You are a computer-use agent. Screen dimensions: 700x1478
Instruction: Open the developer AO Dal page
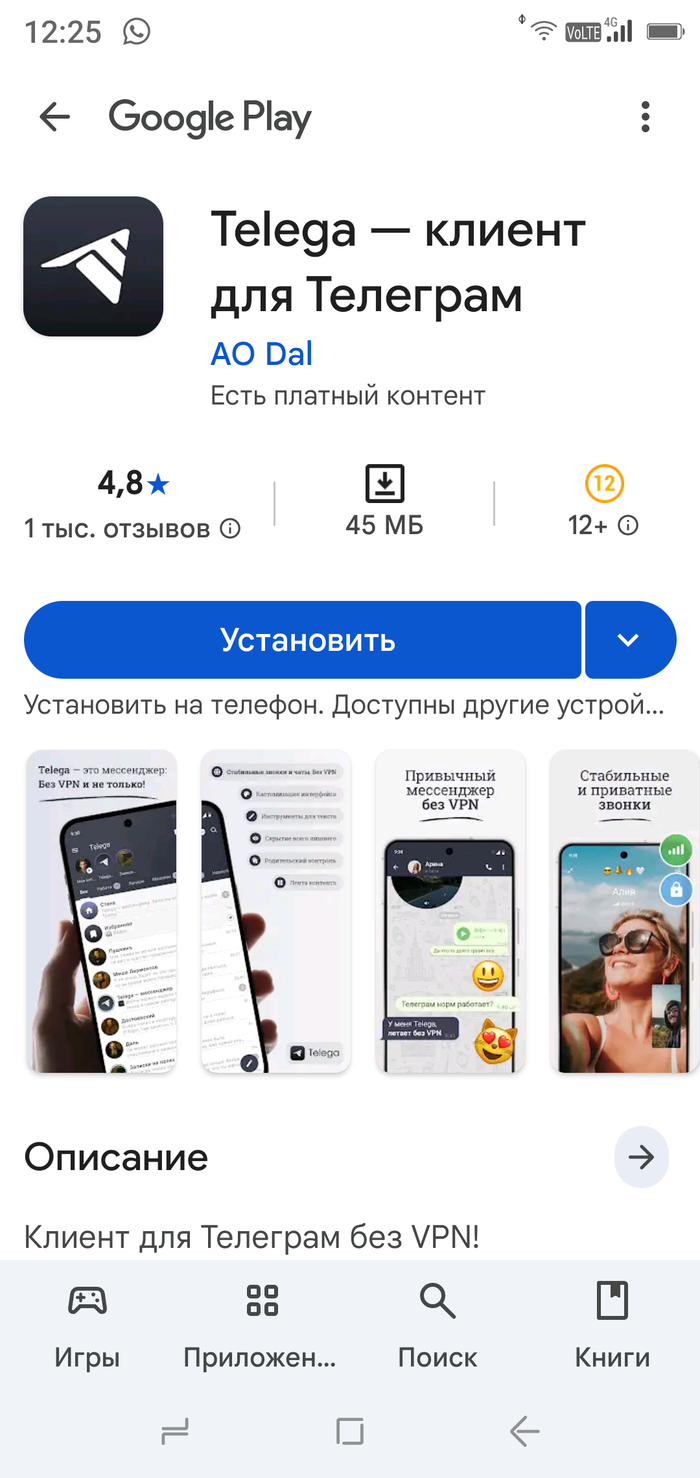(262, 353)
